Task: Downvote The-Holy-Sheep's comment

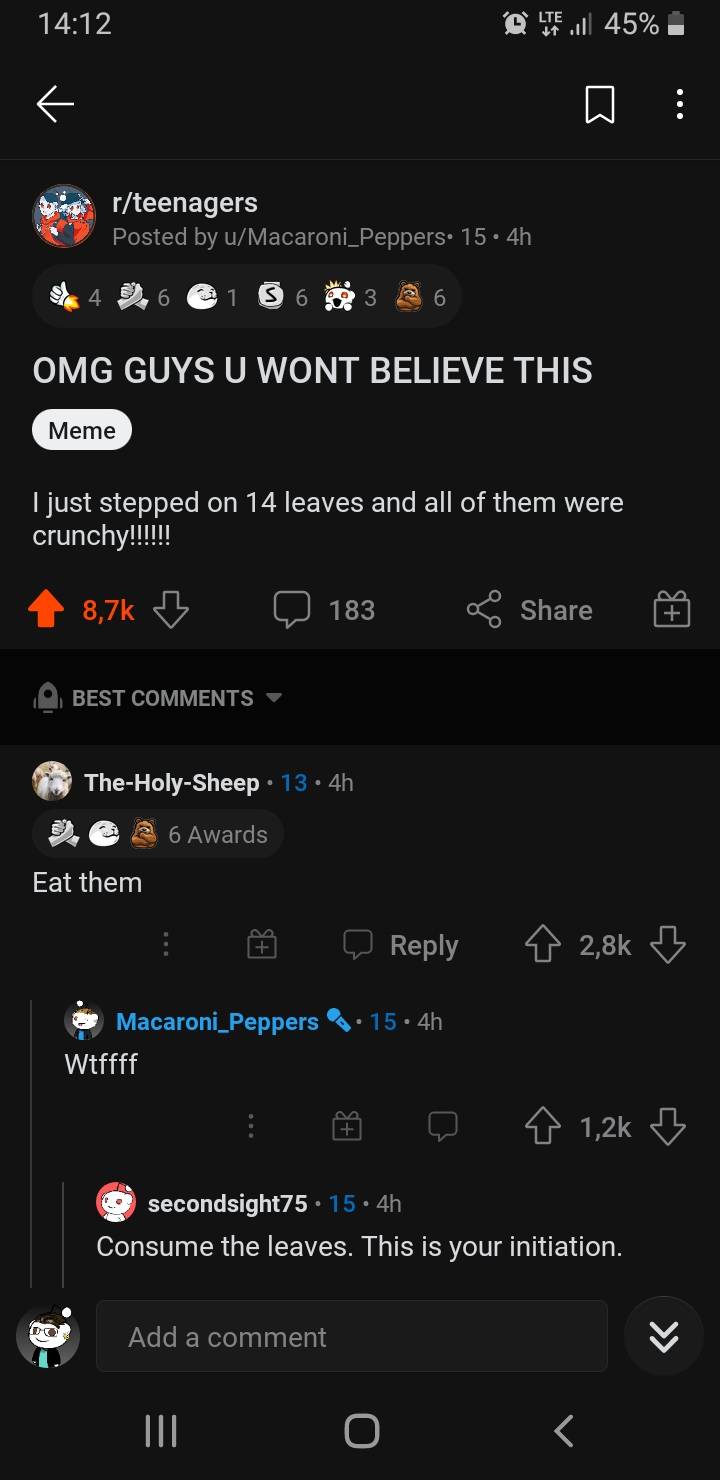Action: tap(667, 944)
